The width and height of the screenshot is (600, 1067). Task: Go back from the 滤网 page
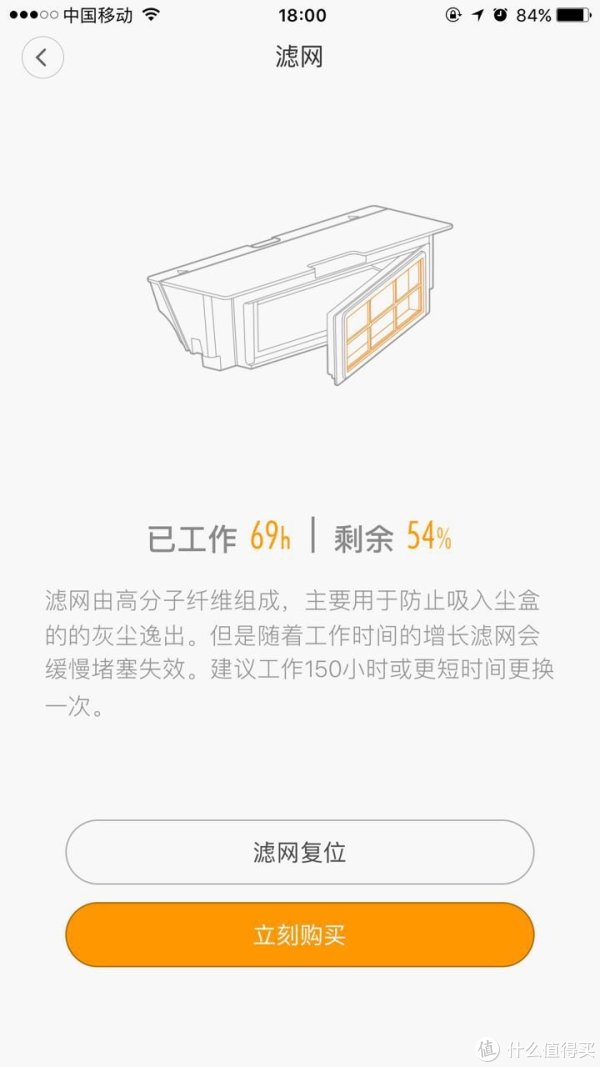tap(41, 57)
